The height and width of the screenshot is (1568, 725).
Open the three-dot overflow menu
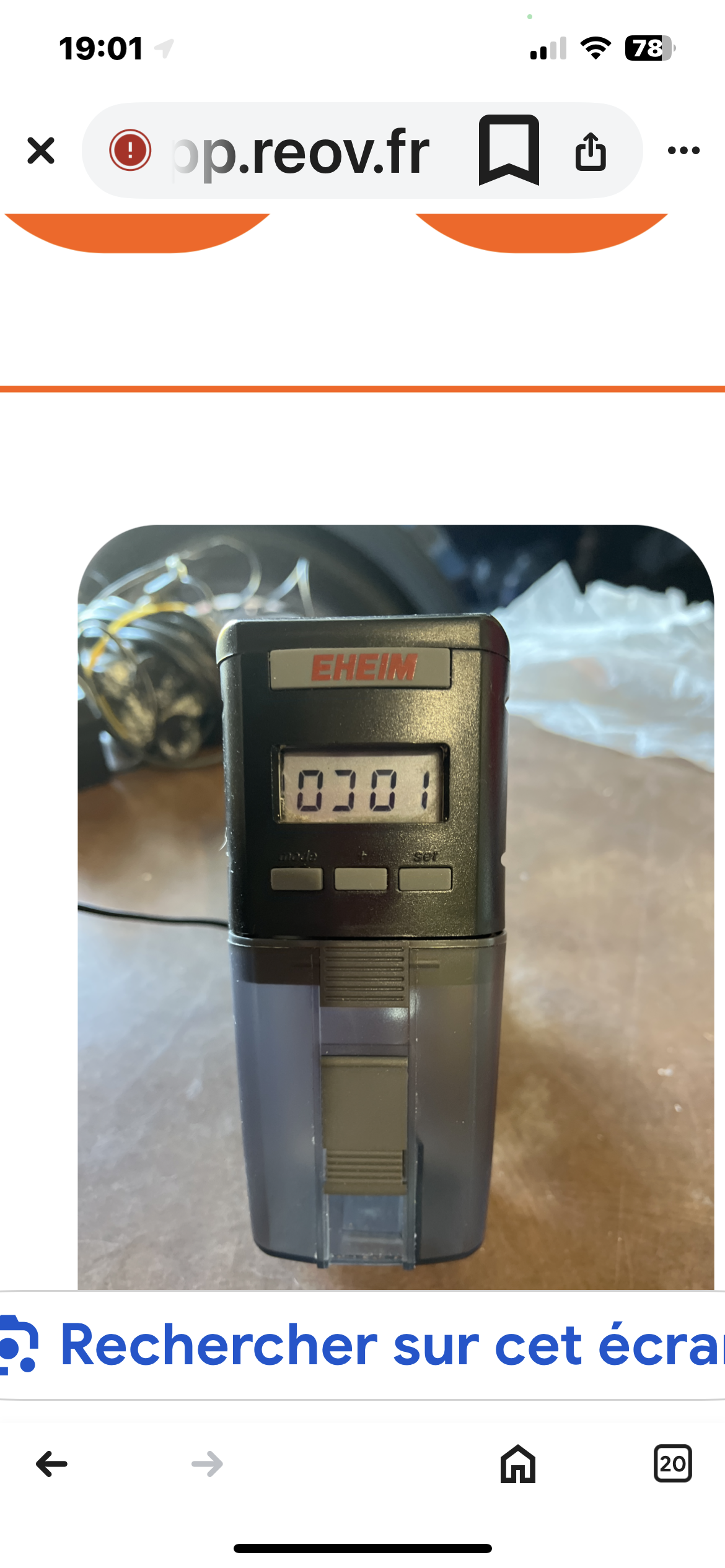(x=683, y=150)
